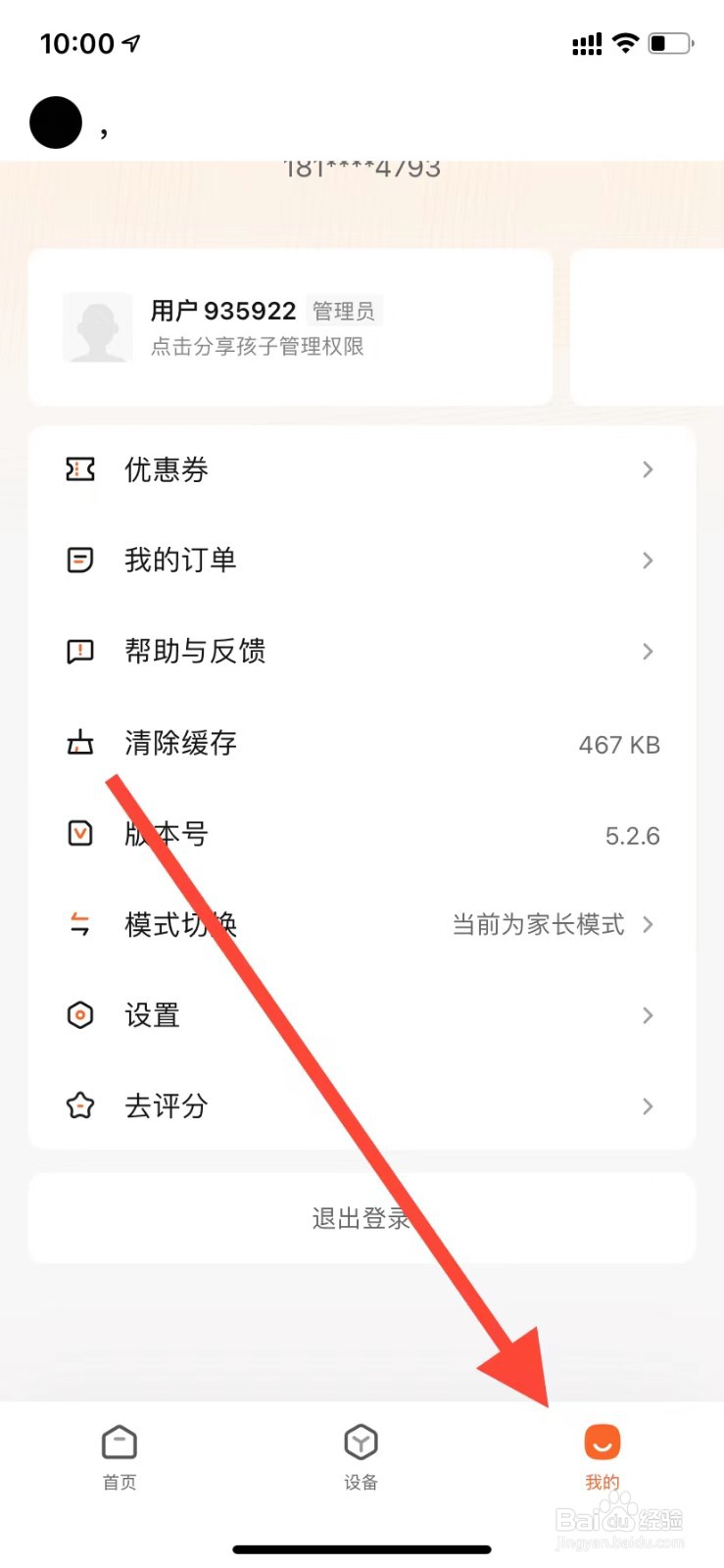Expand the 设置 row chevron
724x1568 pixels.
tap(647, 1015)
